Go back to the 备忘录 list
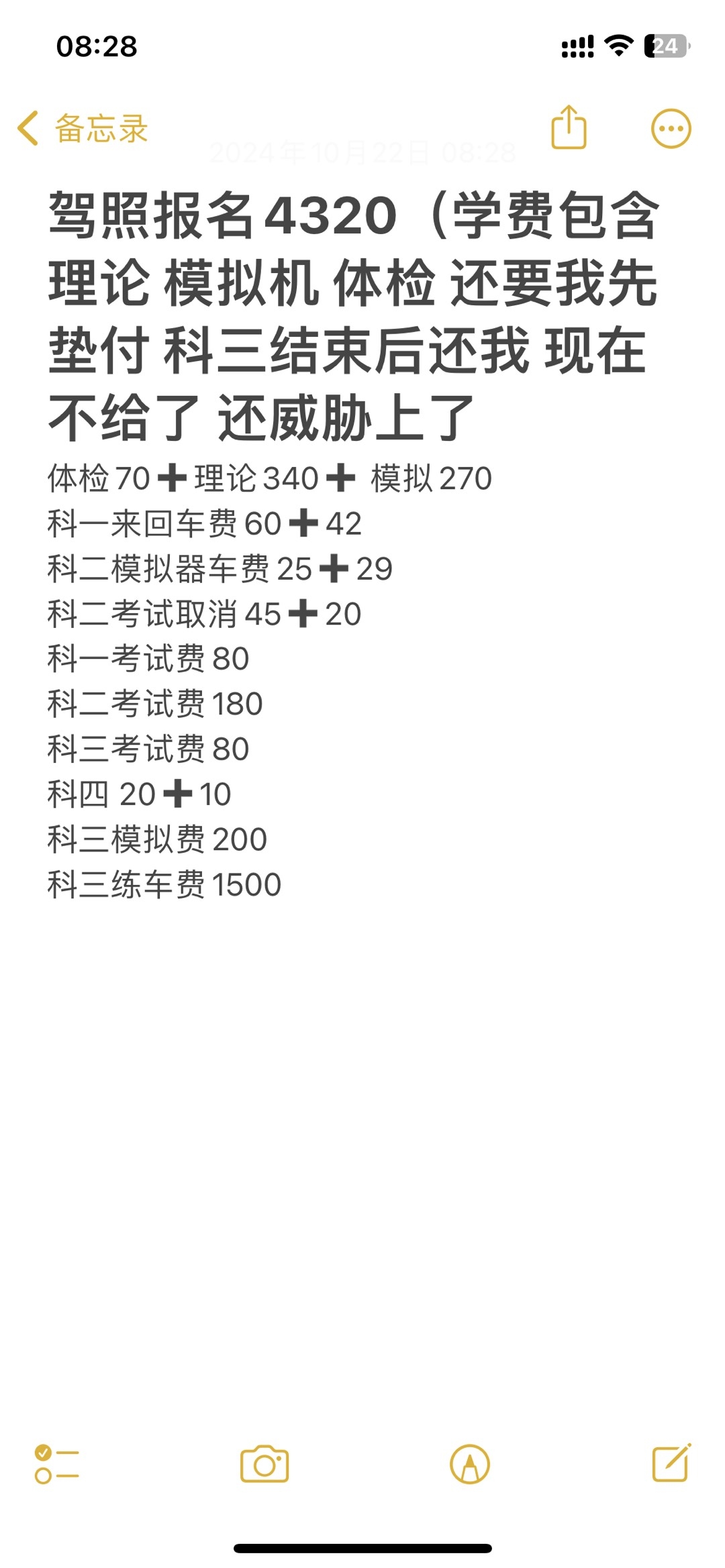 tap(82, 128)
